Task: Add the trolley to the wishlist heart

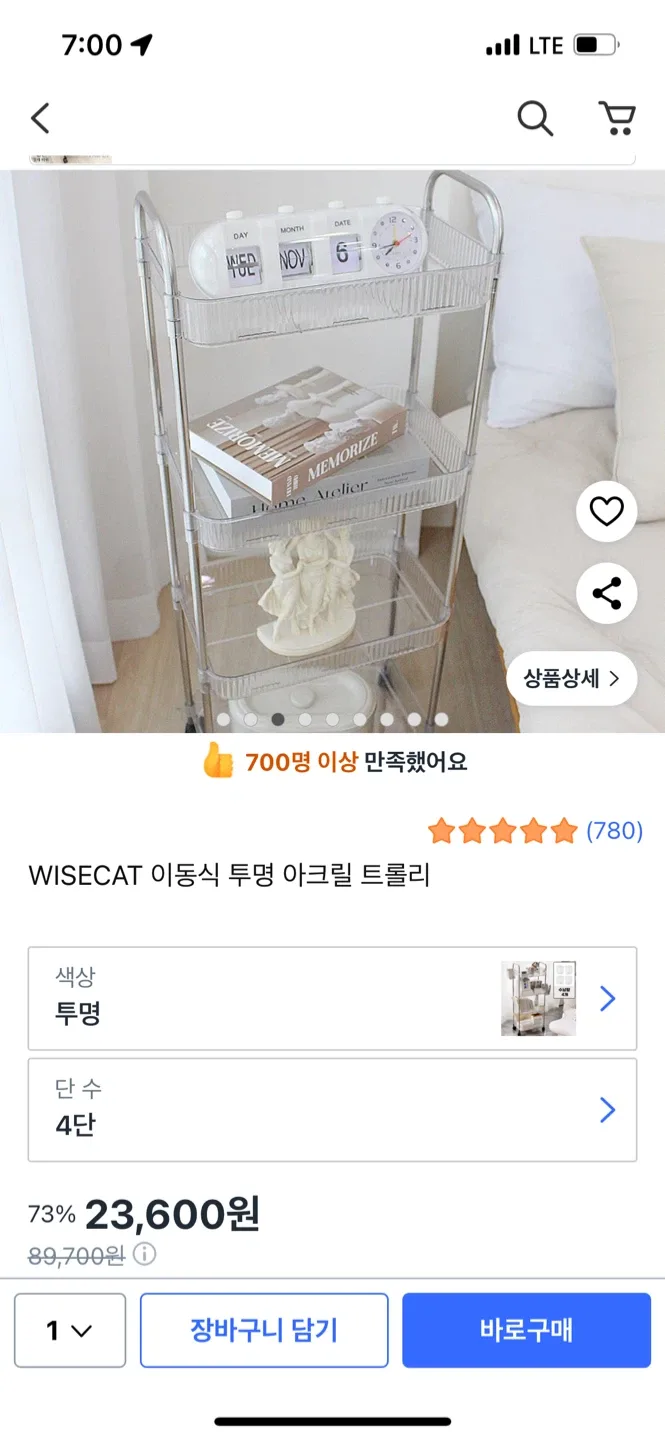Action: (x=606, y=512)
